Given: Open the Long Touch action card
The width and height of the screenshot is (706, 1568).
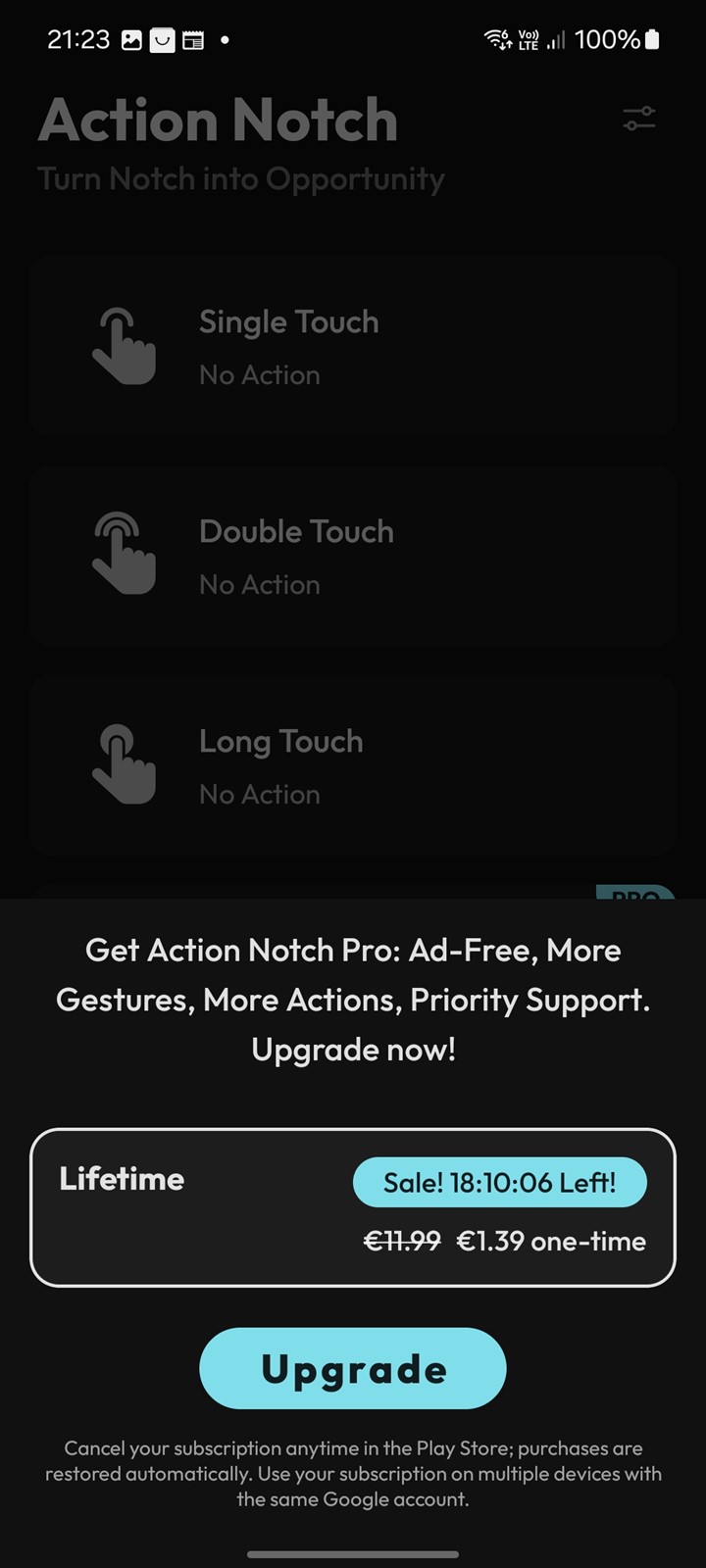Looking at the screenshot, I should (353, 765).
